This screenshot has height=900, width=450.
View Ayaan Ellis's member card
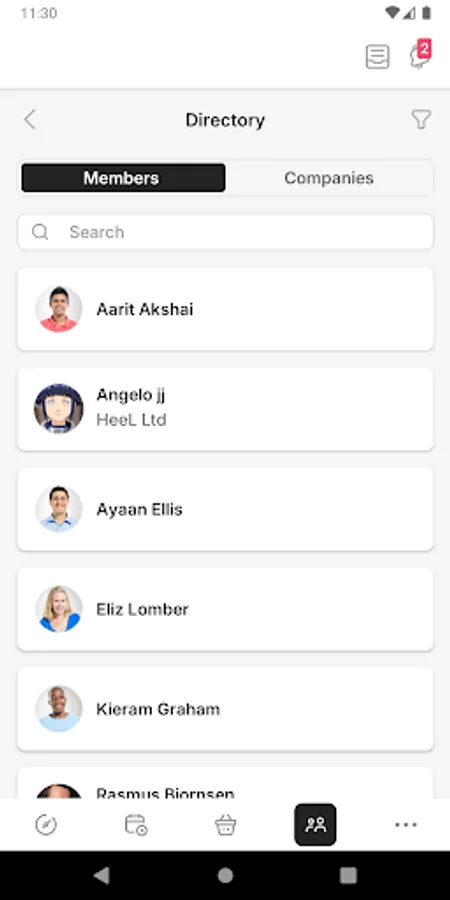click(225, 509)
